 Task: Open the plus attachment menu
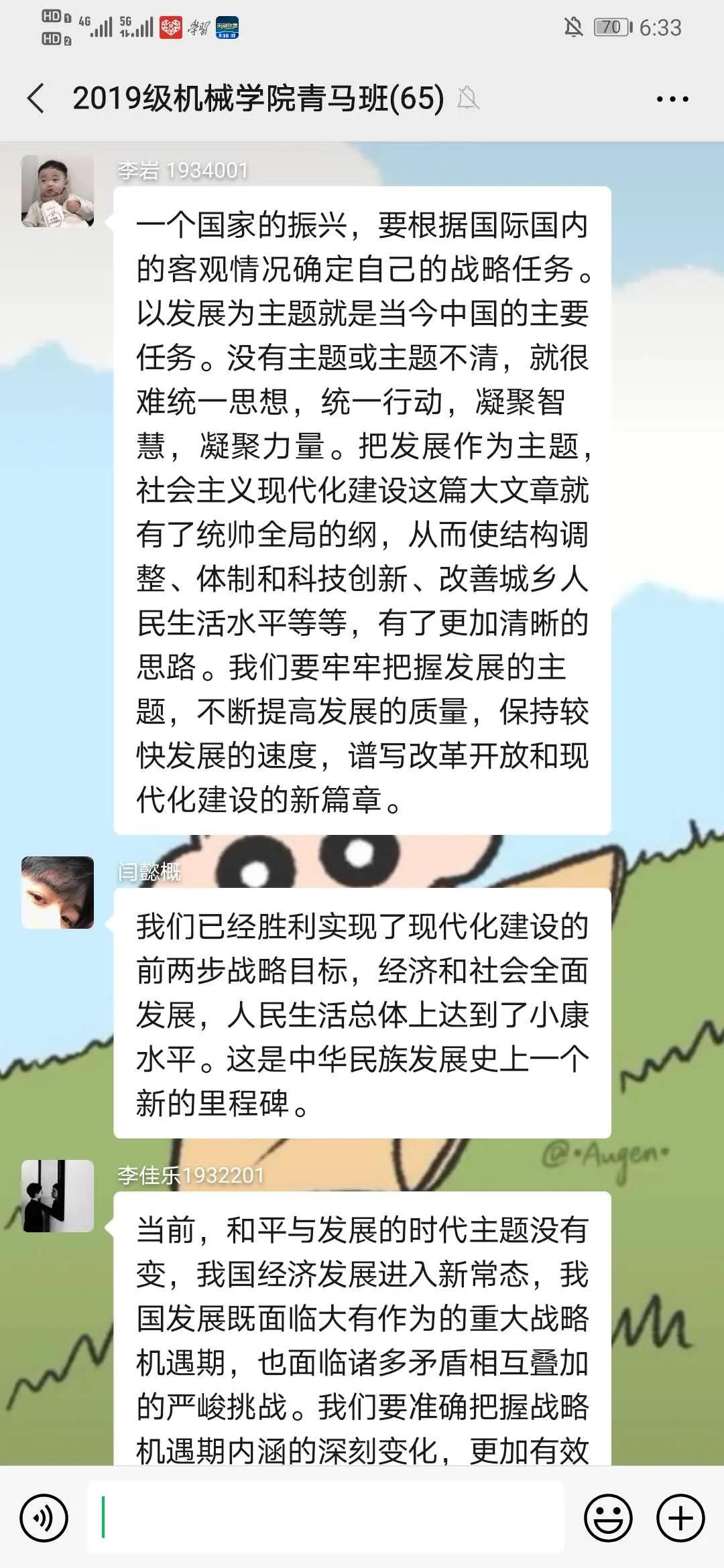pyautogui.click(x=680, y=1518)
